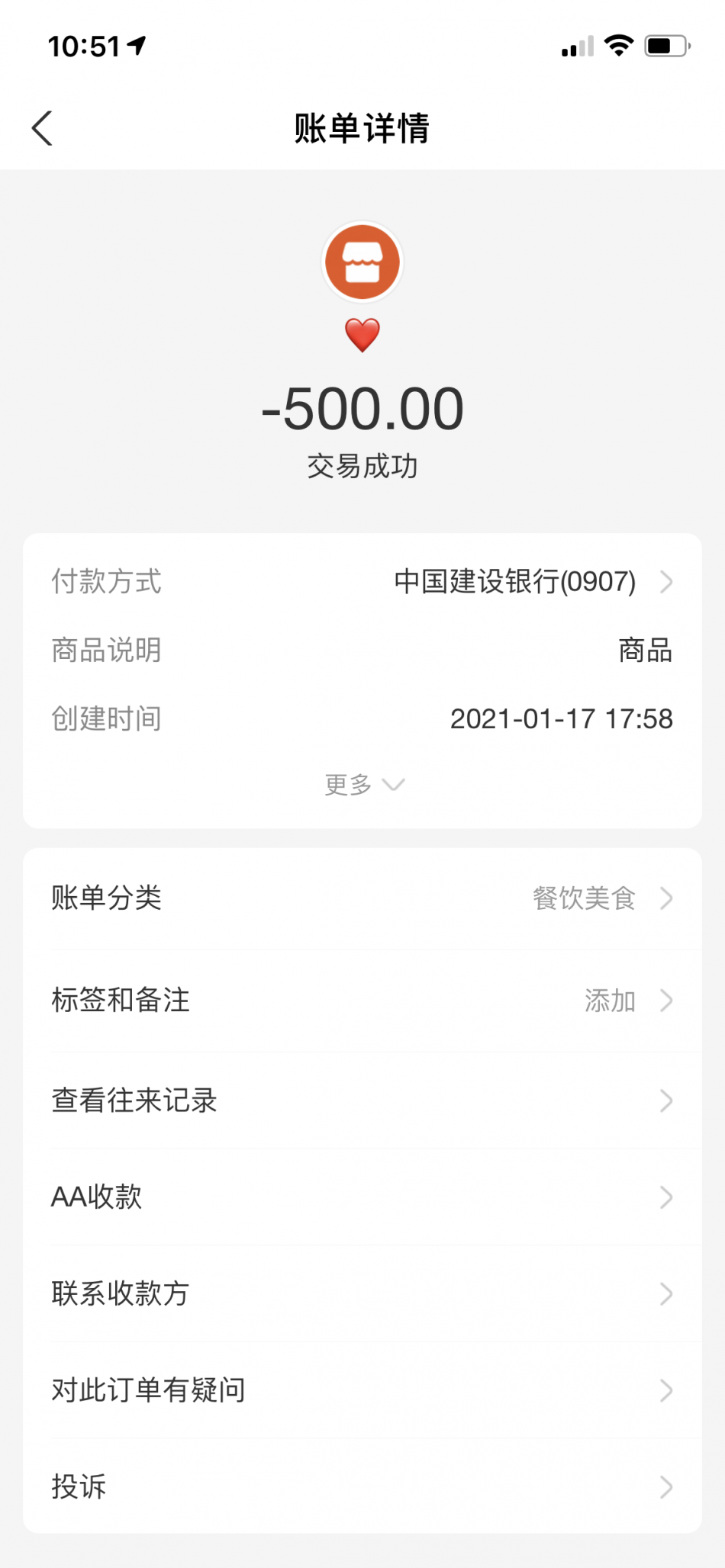Open 对此订单有疑问 for order questions
Image resolution: width=725 pixels, height=1568 pixels.
[362, 1390]
